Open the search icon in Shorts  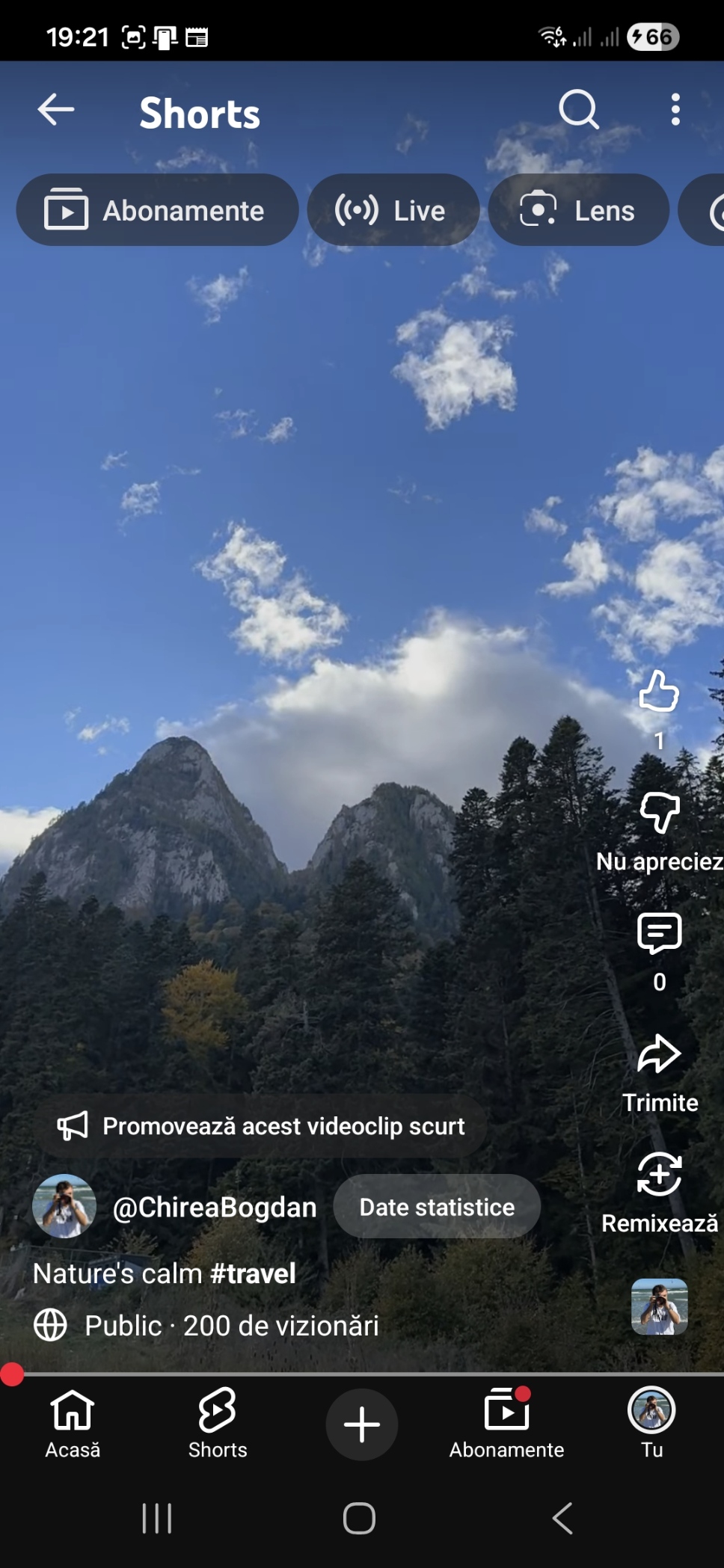pyautogui.click(x=578, y=110)
